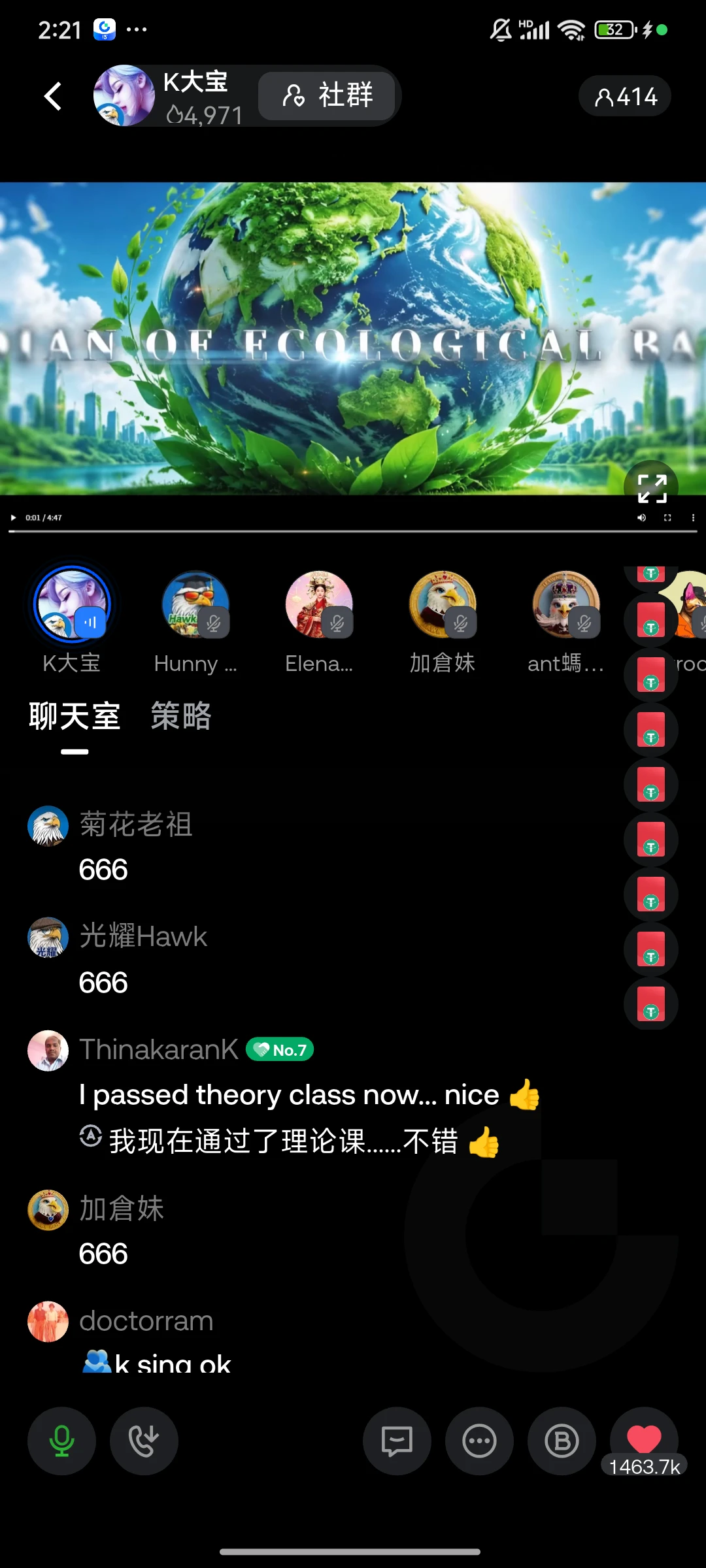Tap Hunny's speaker avatar
706x1568 pixels.
coord(195,604)
